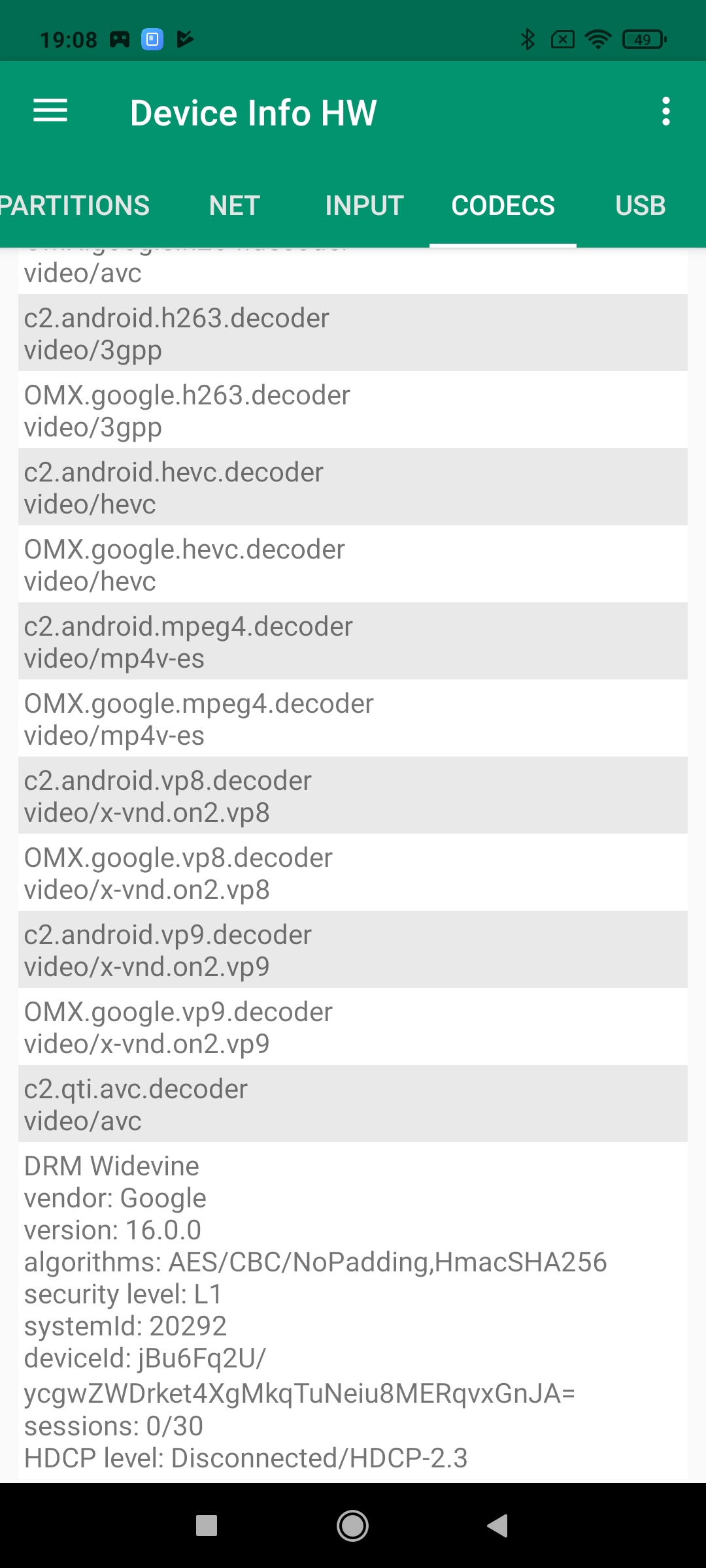Open the hamburger drawer menu
Image resolution: width=706 pixels, height=1568 pixels.
[50, 111]
